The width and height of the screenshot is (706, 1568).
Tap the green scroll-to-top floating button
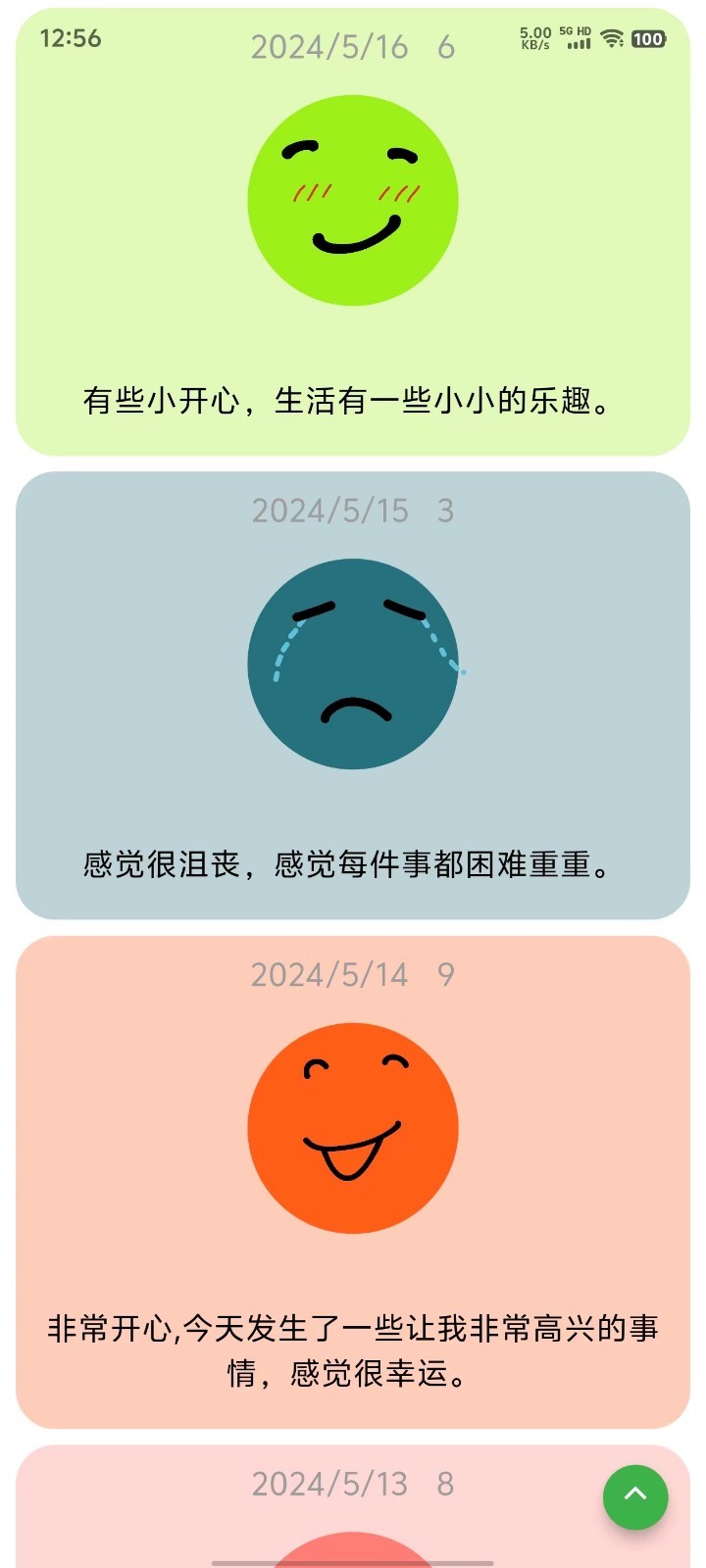[x=635, y=1496]
